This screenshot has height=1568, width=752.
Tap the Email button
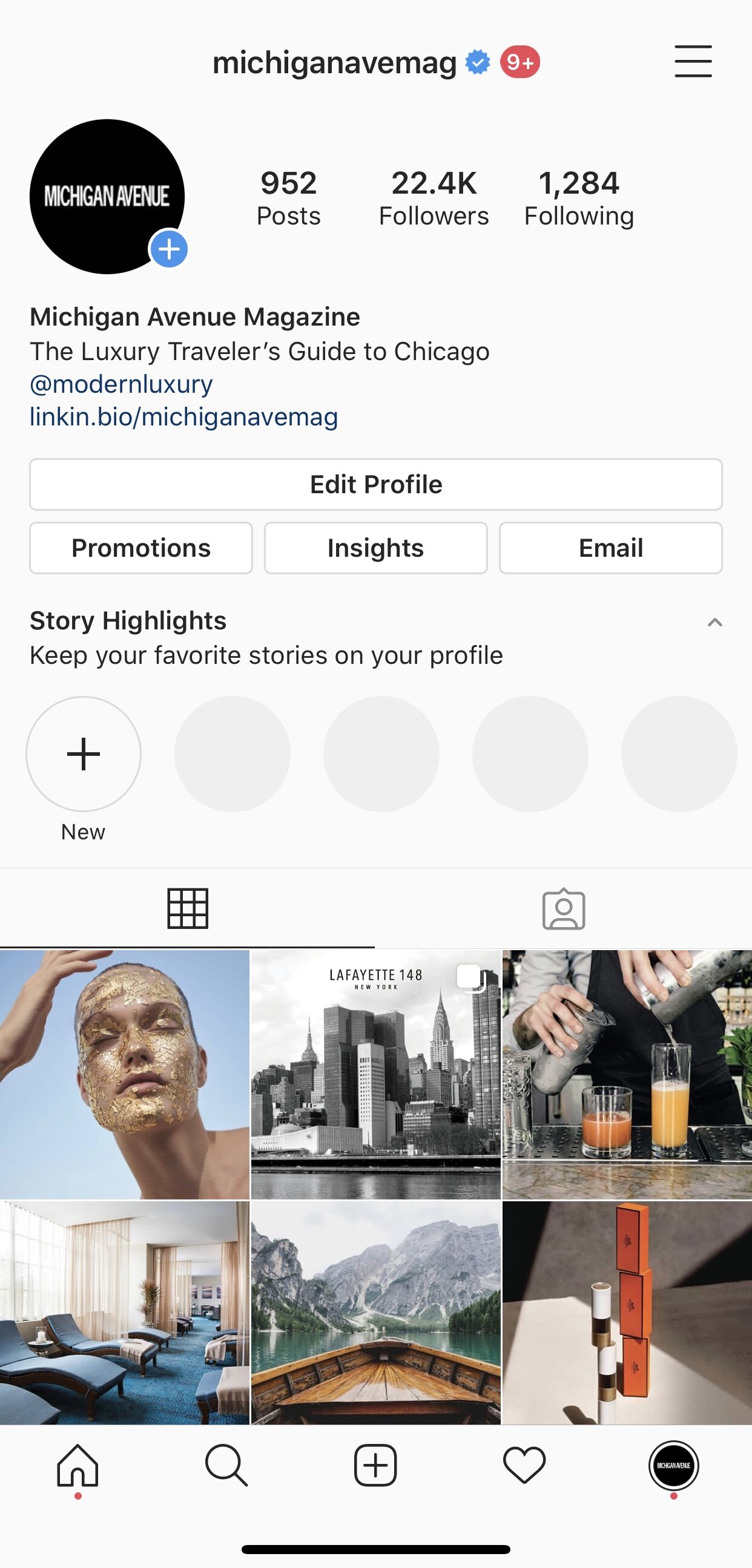tap(611, 548)
